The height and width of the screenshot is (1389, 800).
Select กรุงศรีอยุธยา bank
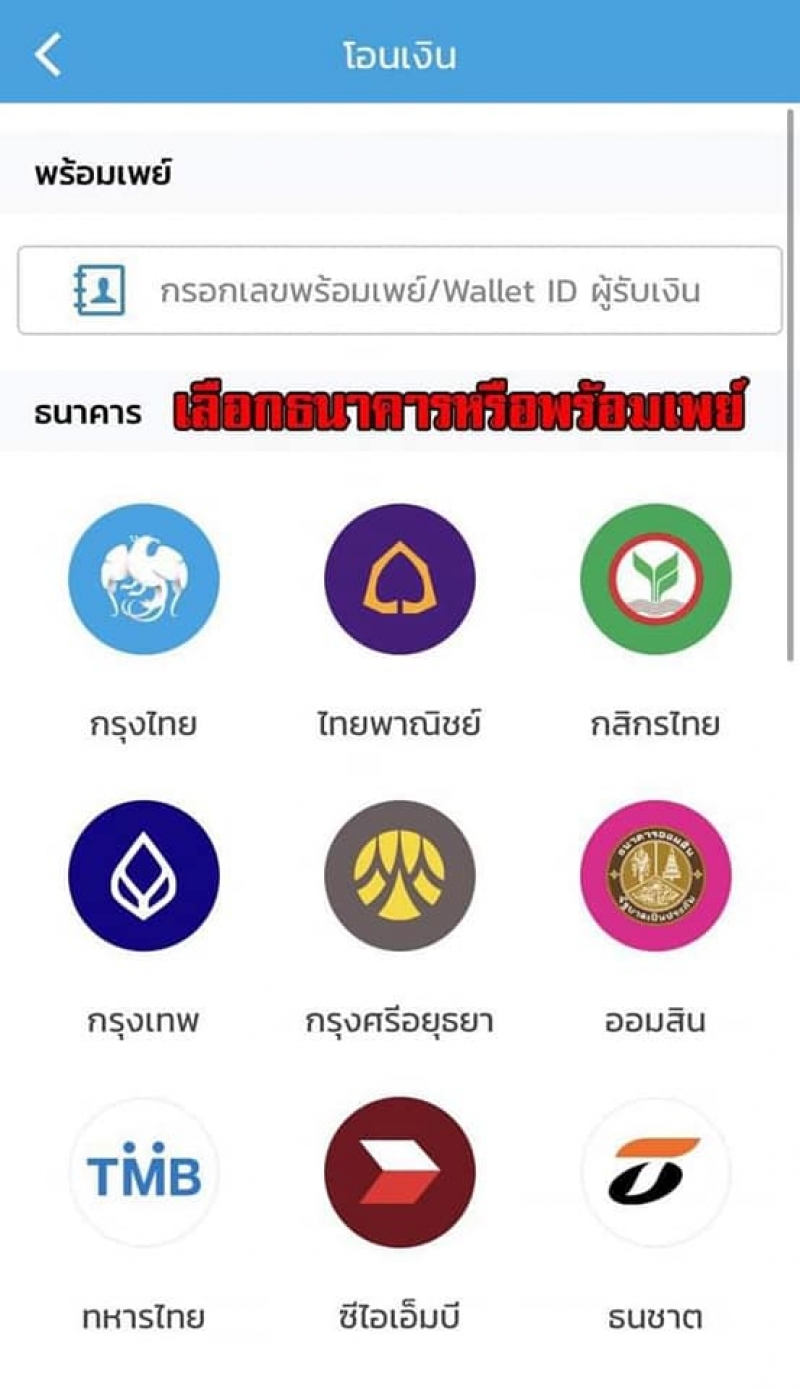(x=399, y=876)
